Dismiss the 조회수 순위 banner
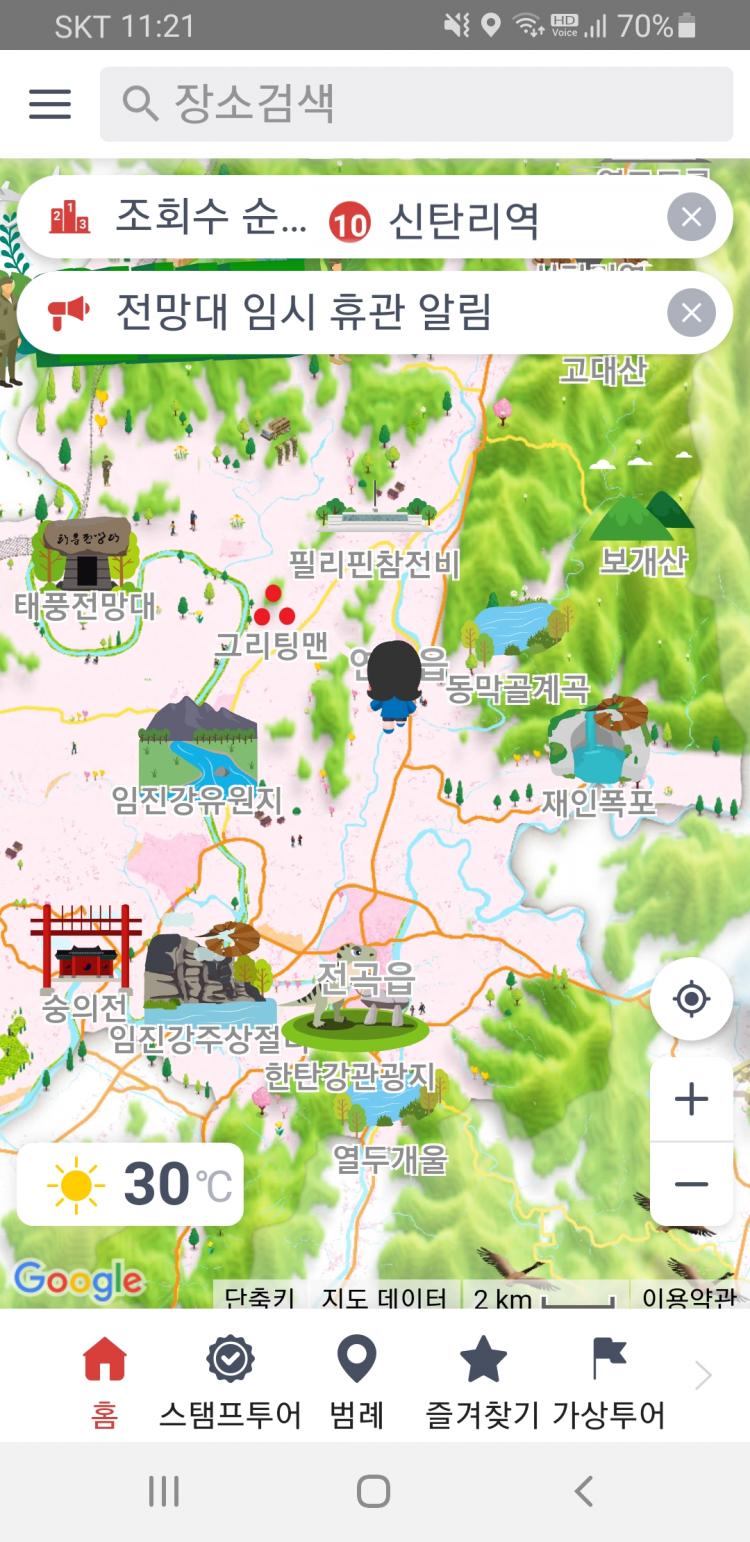 (691, 218)
